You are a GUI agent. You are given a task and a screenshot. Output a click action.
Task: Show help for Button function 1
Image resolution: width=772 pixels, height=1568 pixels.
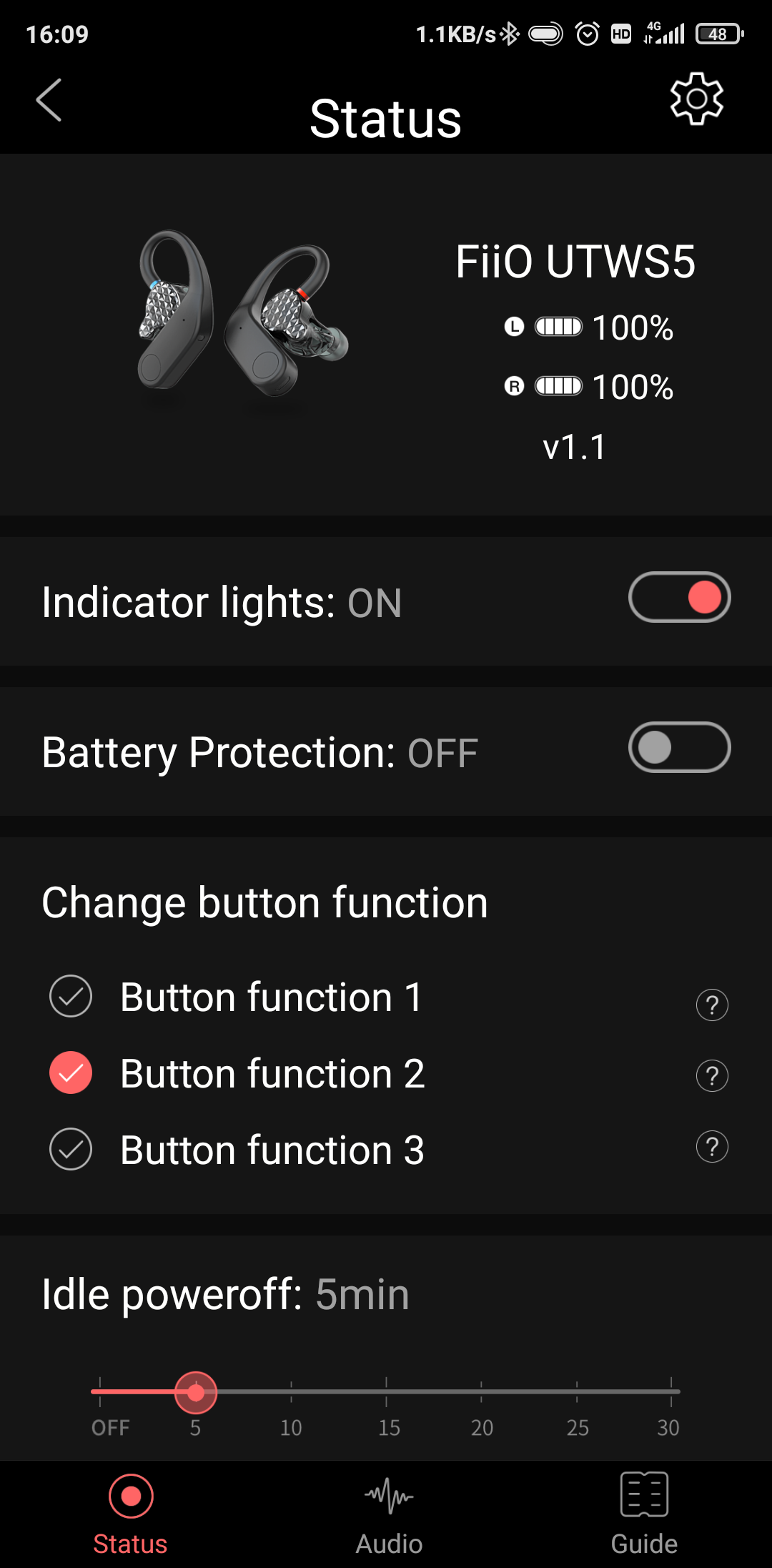(x=712, y=1005)
